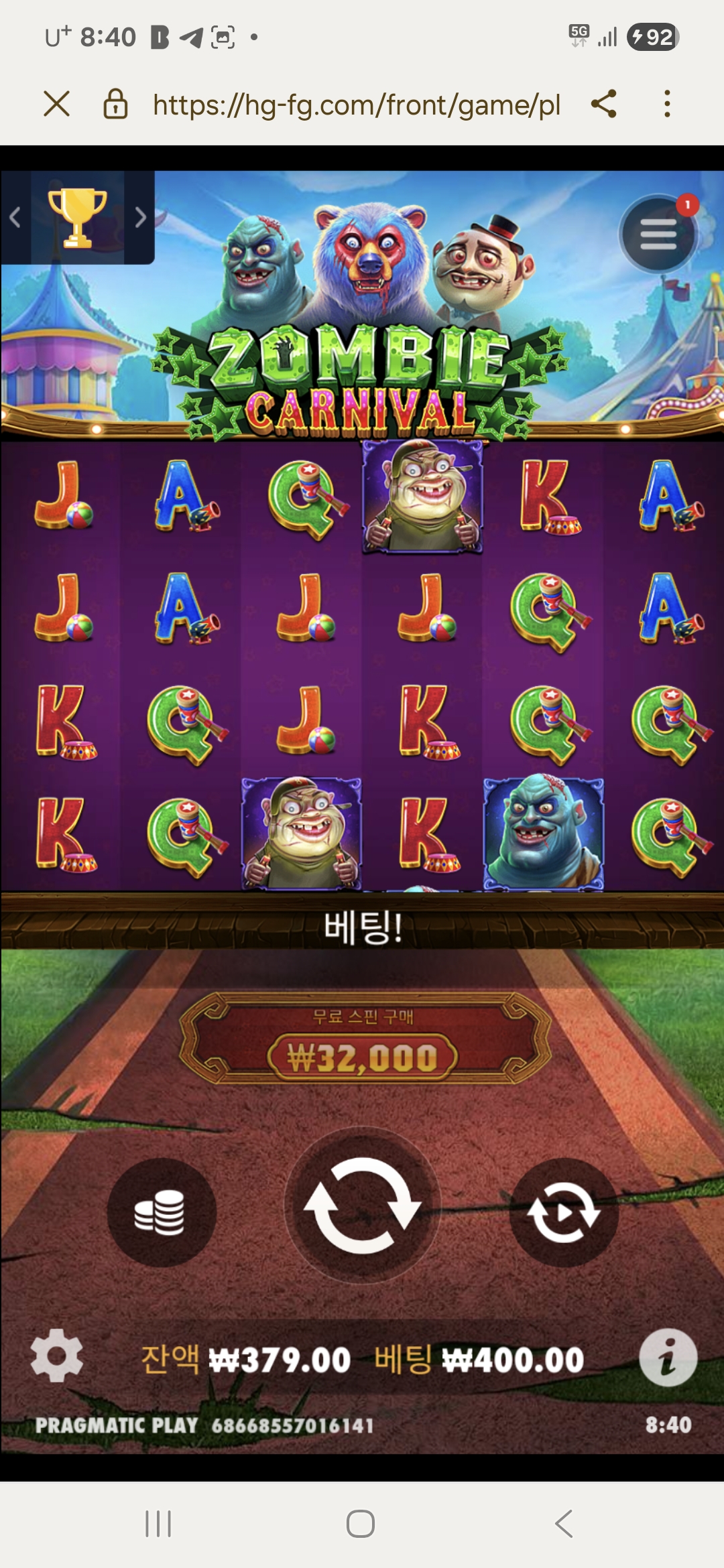This screenshot has width=724, height=1568.
Task: Share this page link
Action: [603, 105]
